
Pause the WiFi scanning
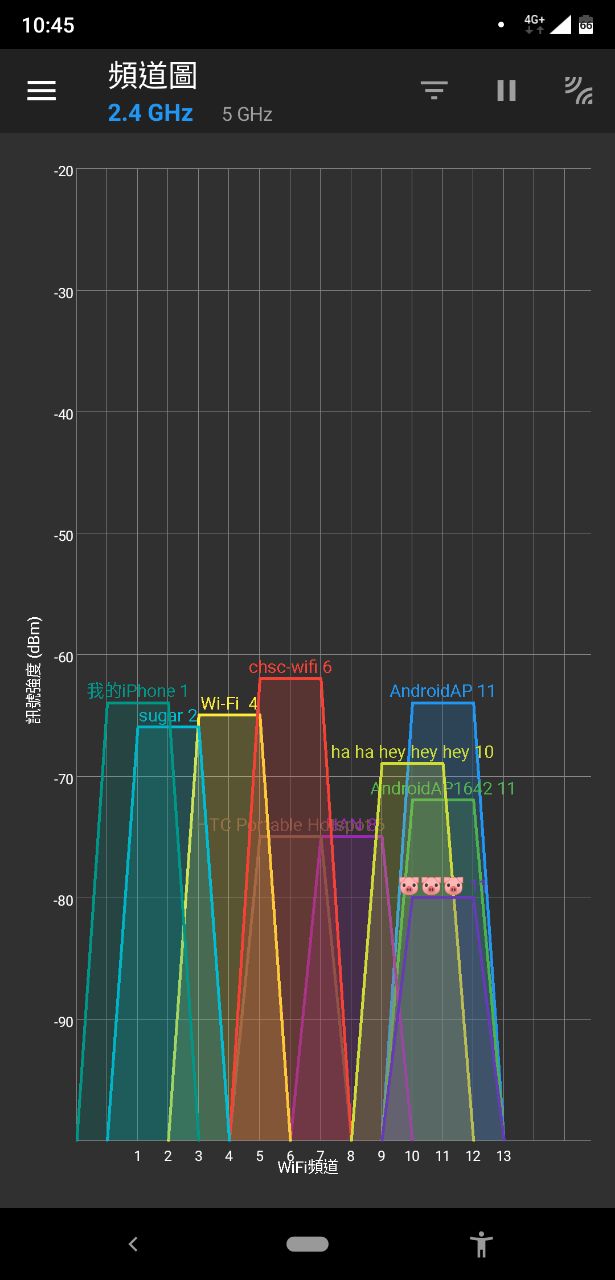[x=506, y=91]
